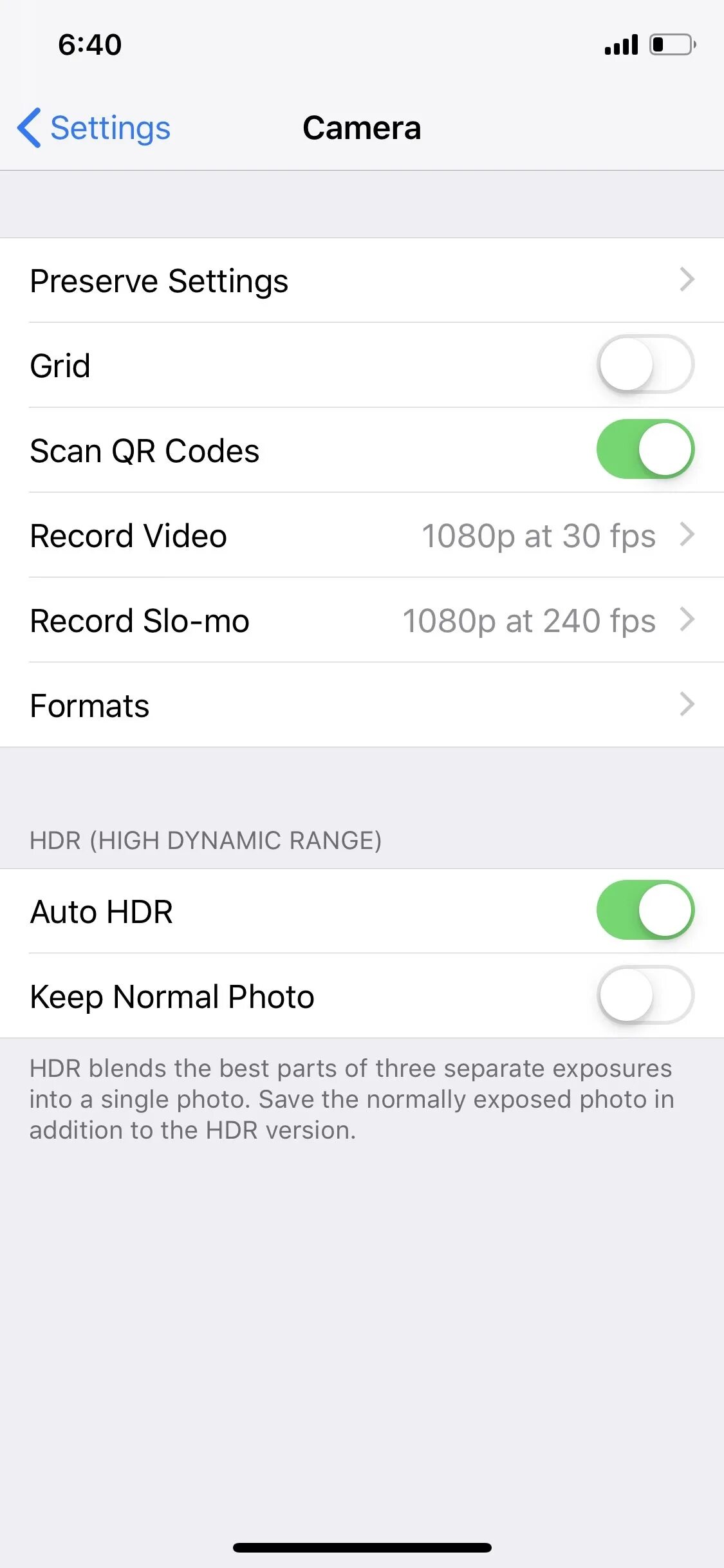Open Preserve Settings
The height and width of the screenshot is (1568, 724).
362,281
